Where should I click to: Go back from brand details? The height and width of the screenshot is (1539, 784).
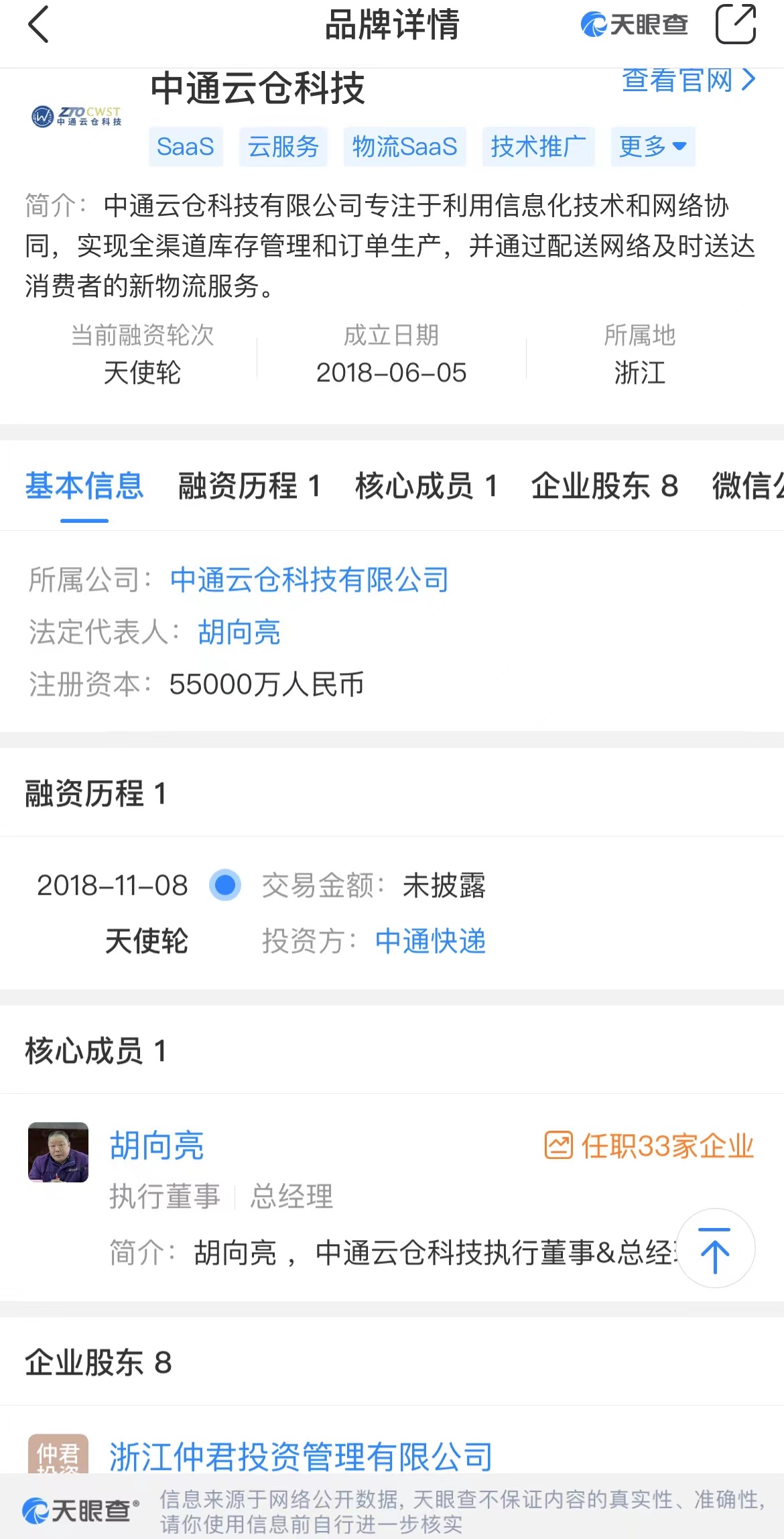point(39,25)
